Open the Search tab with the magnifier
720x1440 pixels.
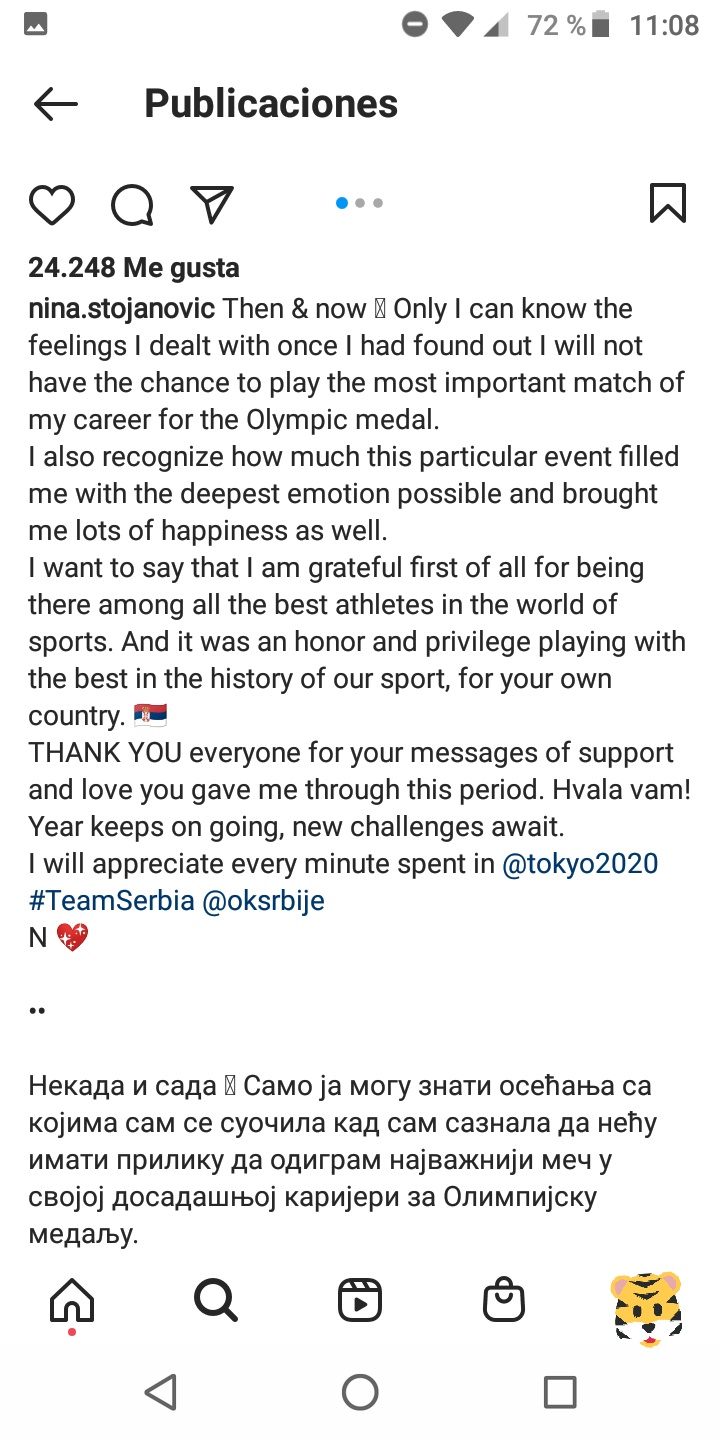[x=216, y=1301]
